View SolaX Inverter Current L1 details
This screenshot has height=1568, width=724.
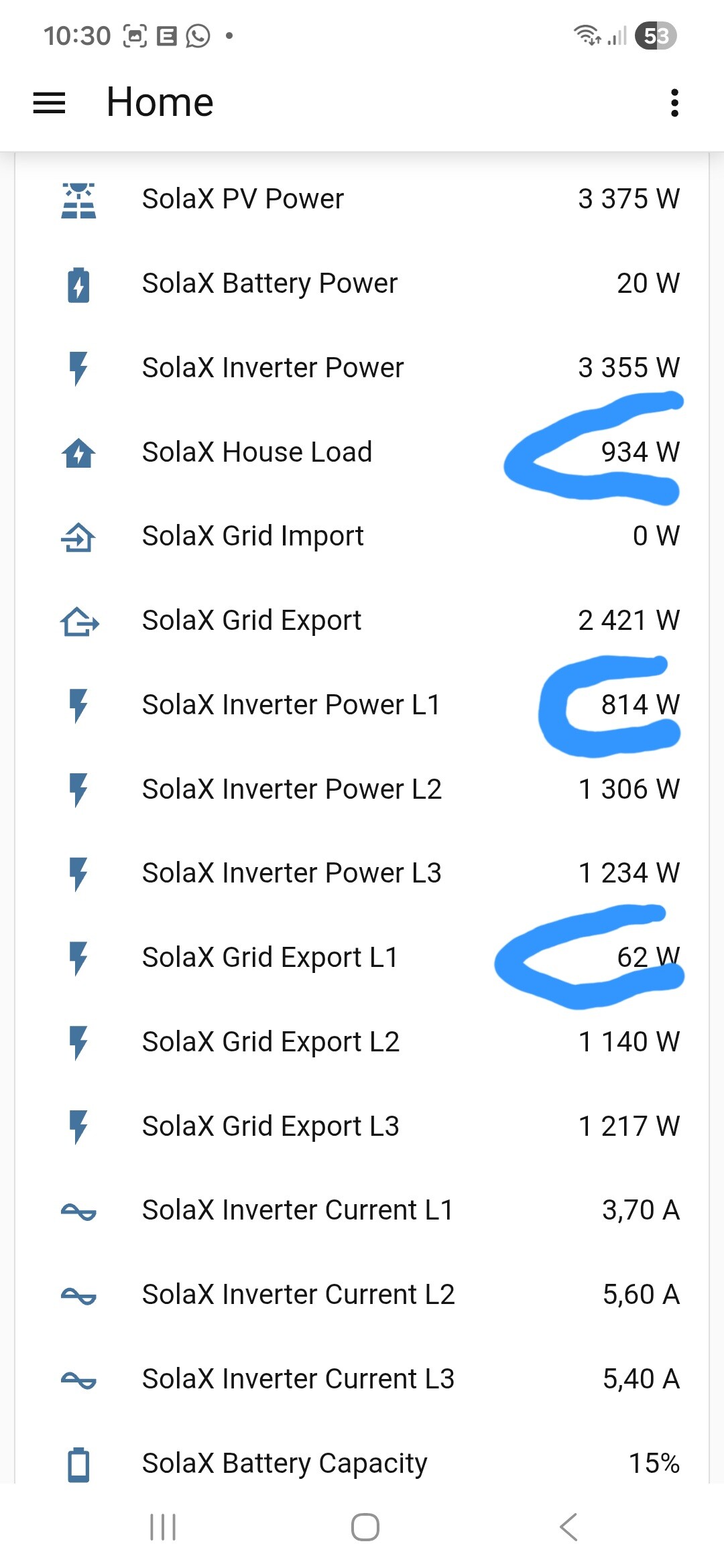tap(298, 1210)
